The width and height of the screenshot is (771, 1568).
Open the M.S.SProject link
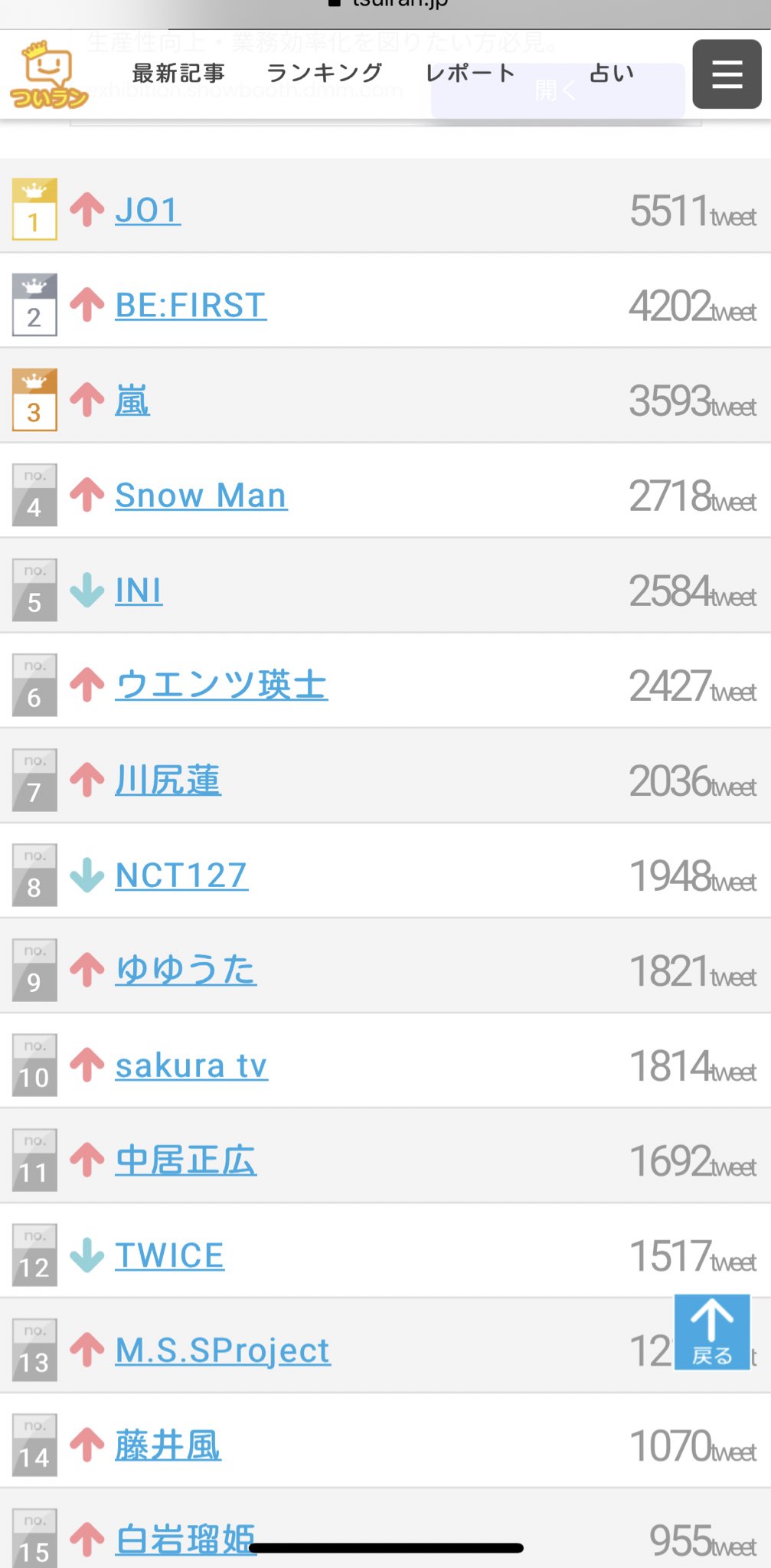click(223, 1350)
